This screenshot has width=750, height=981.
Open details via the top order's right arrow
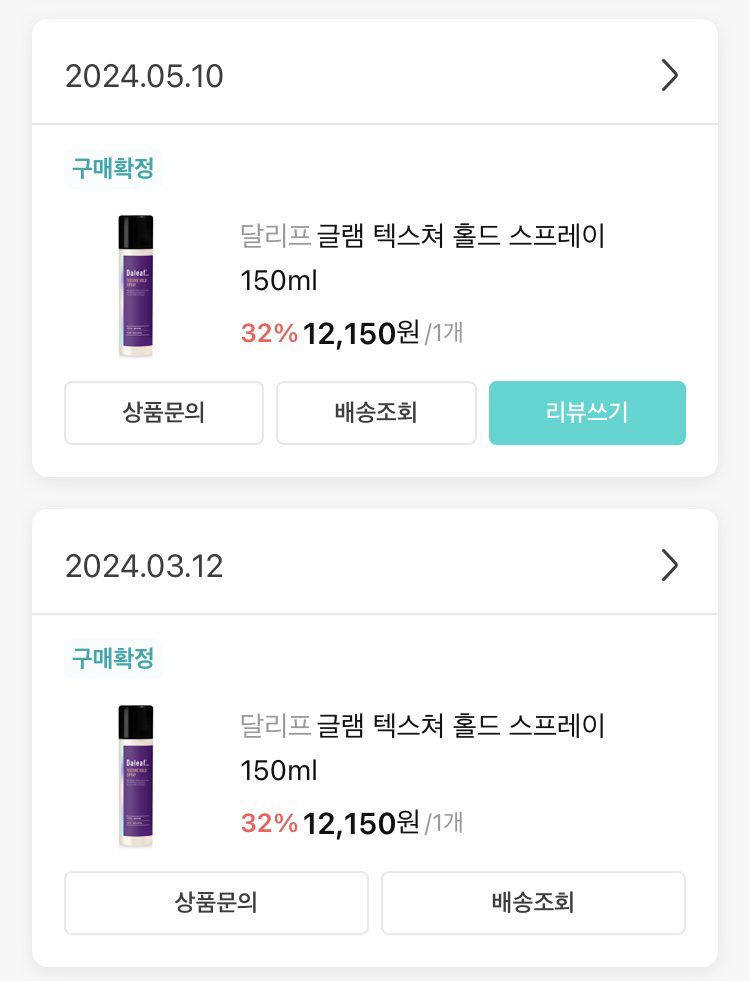[x=669, y=76]
